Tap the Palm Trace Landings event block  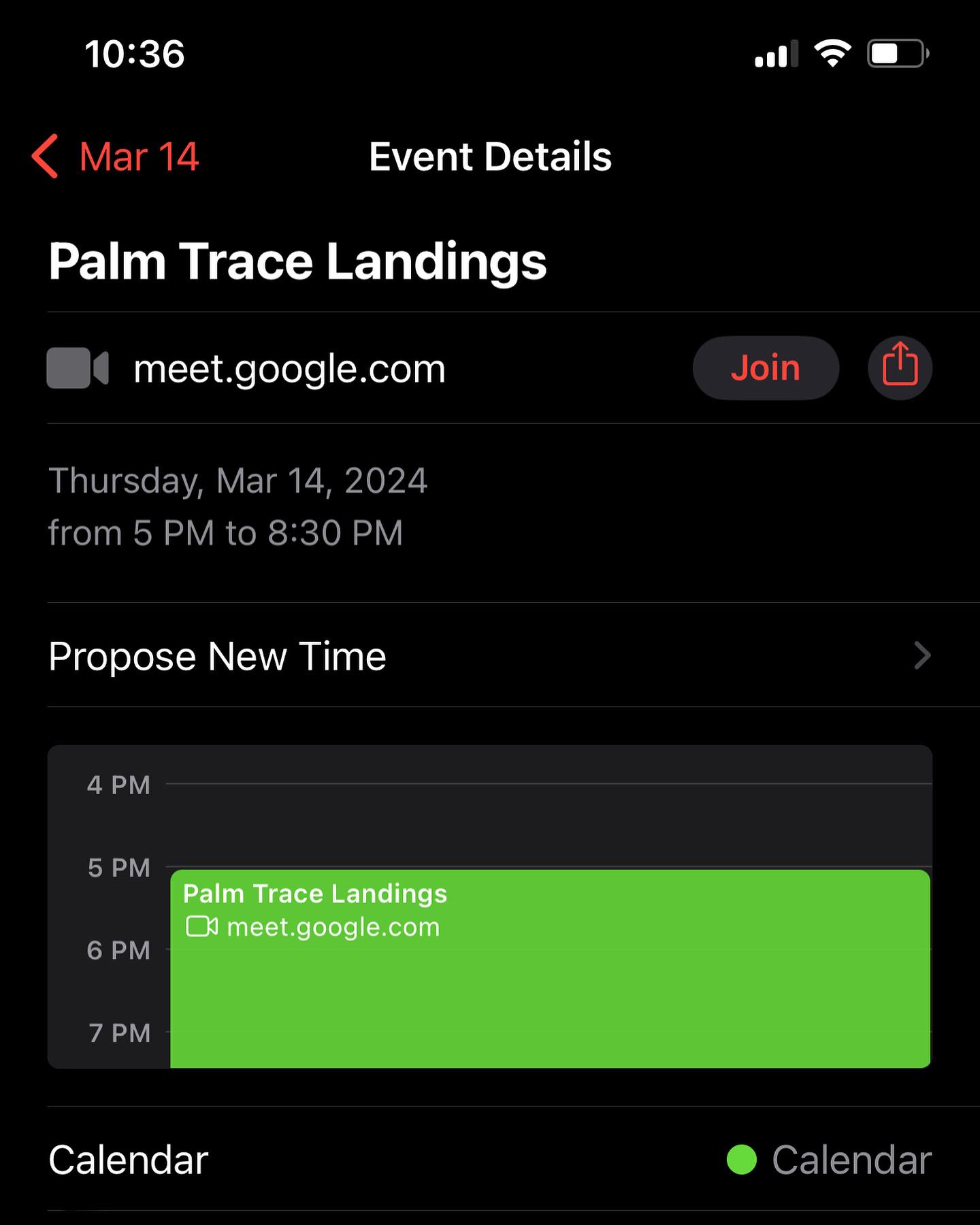point(550,968)
